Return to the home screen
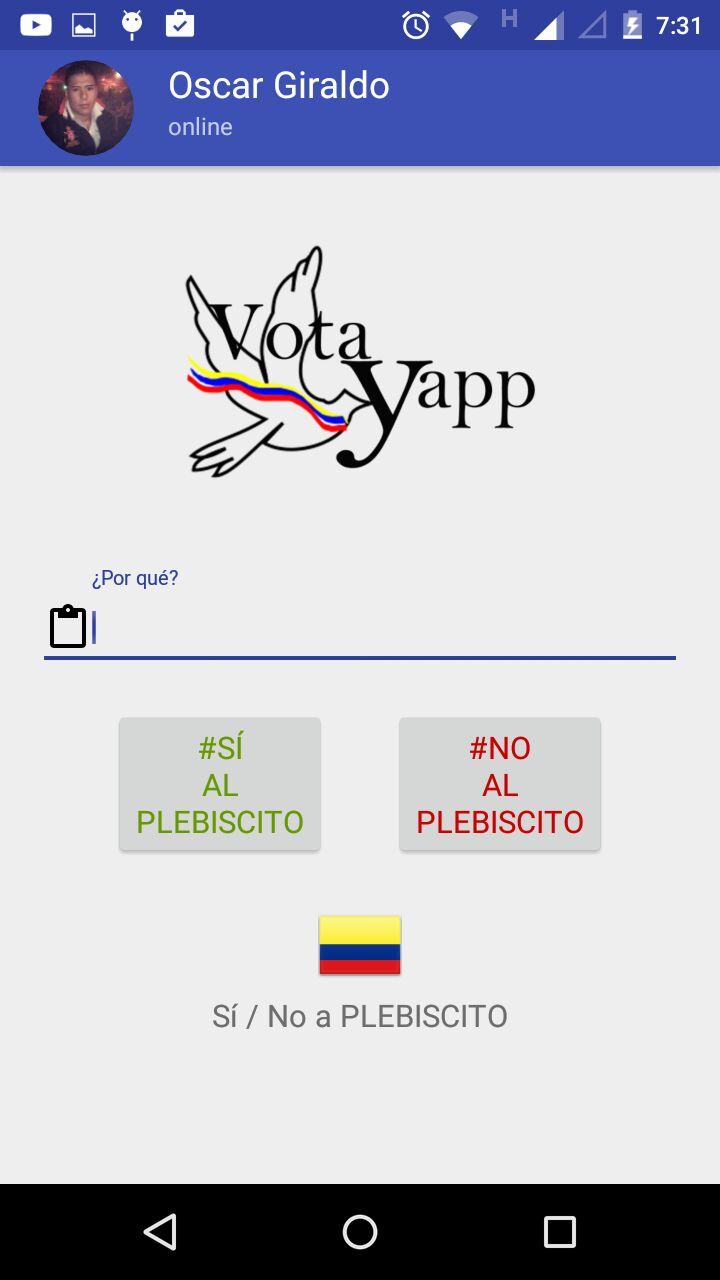 tap(360, 1232)
